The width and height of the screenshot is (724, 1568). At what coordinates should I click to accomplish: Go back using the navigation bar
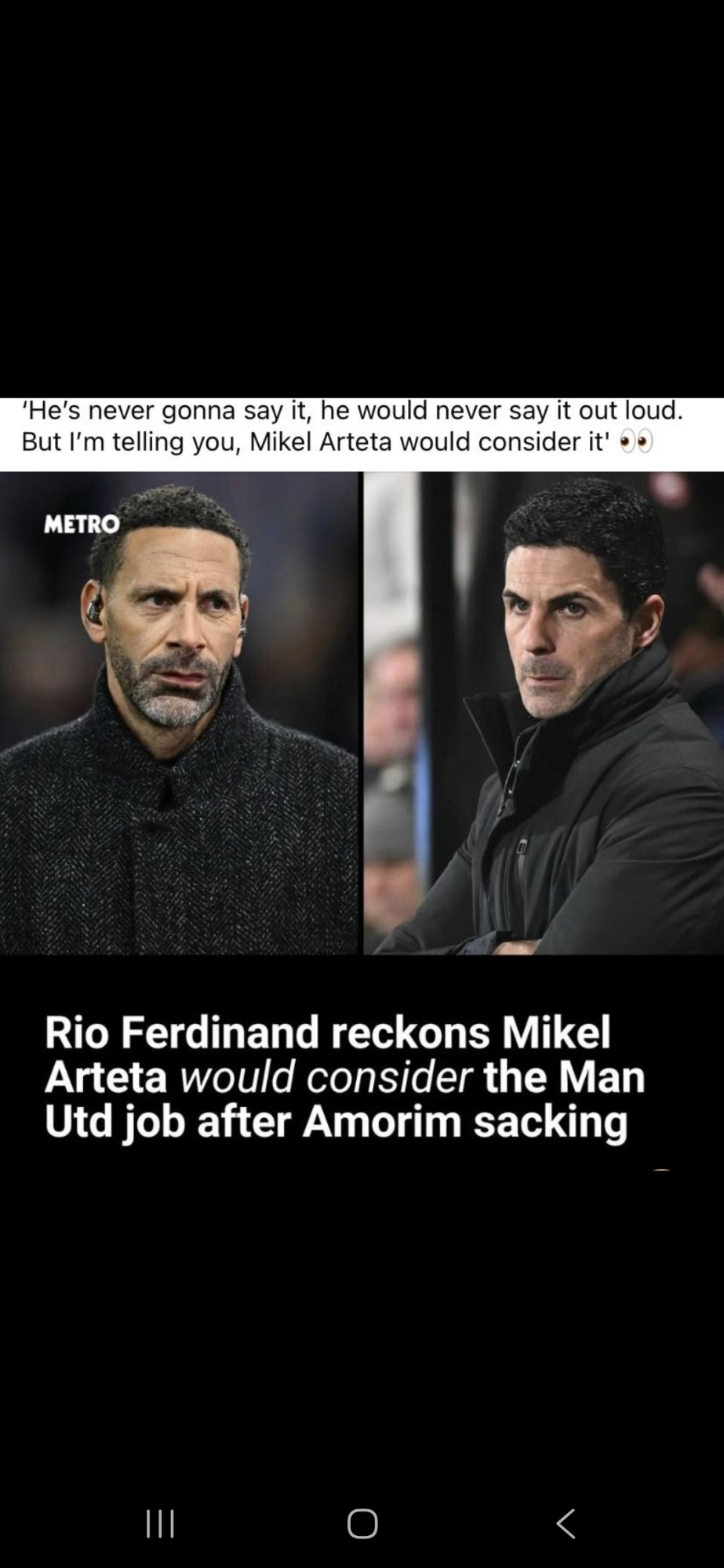point(566,1523)
